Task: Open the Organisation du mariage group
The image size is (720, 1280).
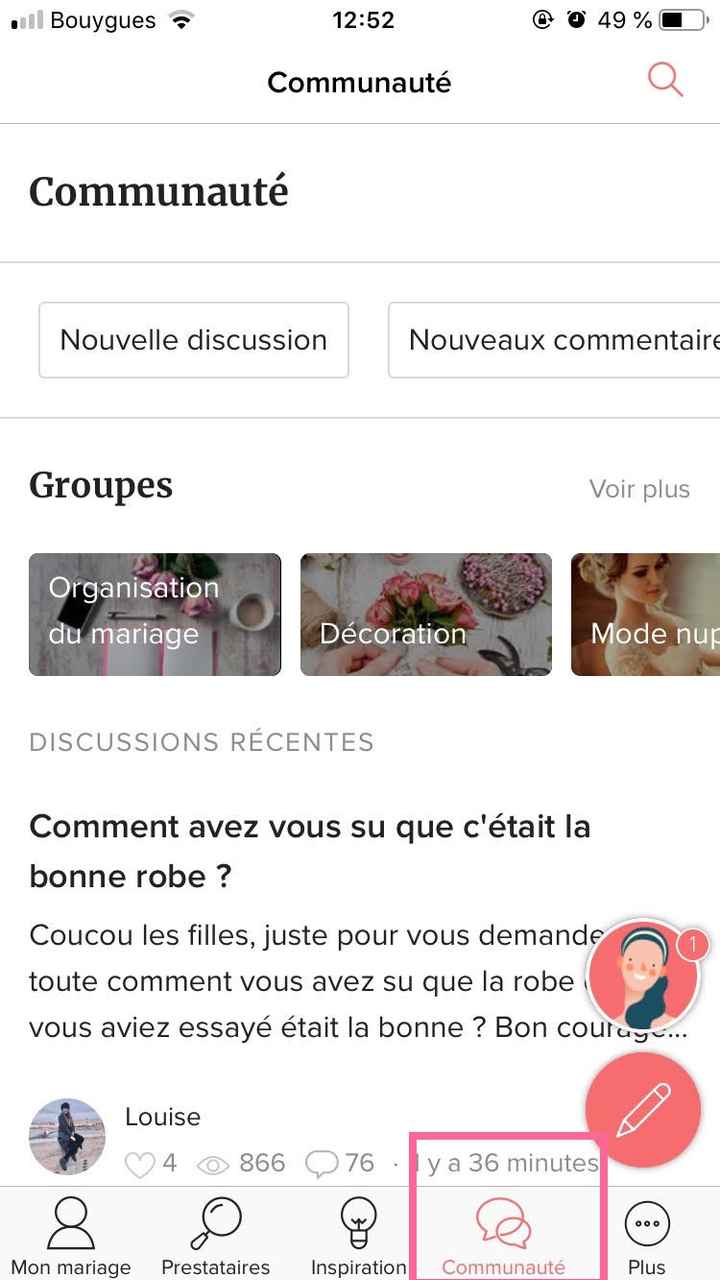Action: coord(154,614)
